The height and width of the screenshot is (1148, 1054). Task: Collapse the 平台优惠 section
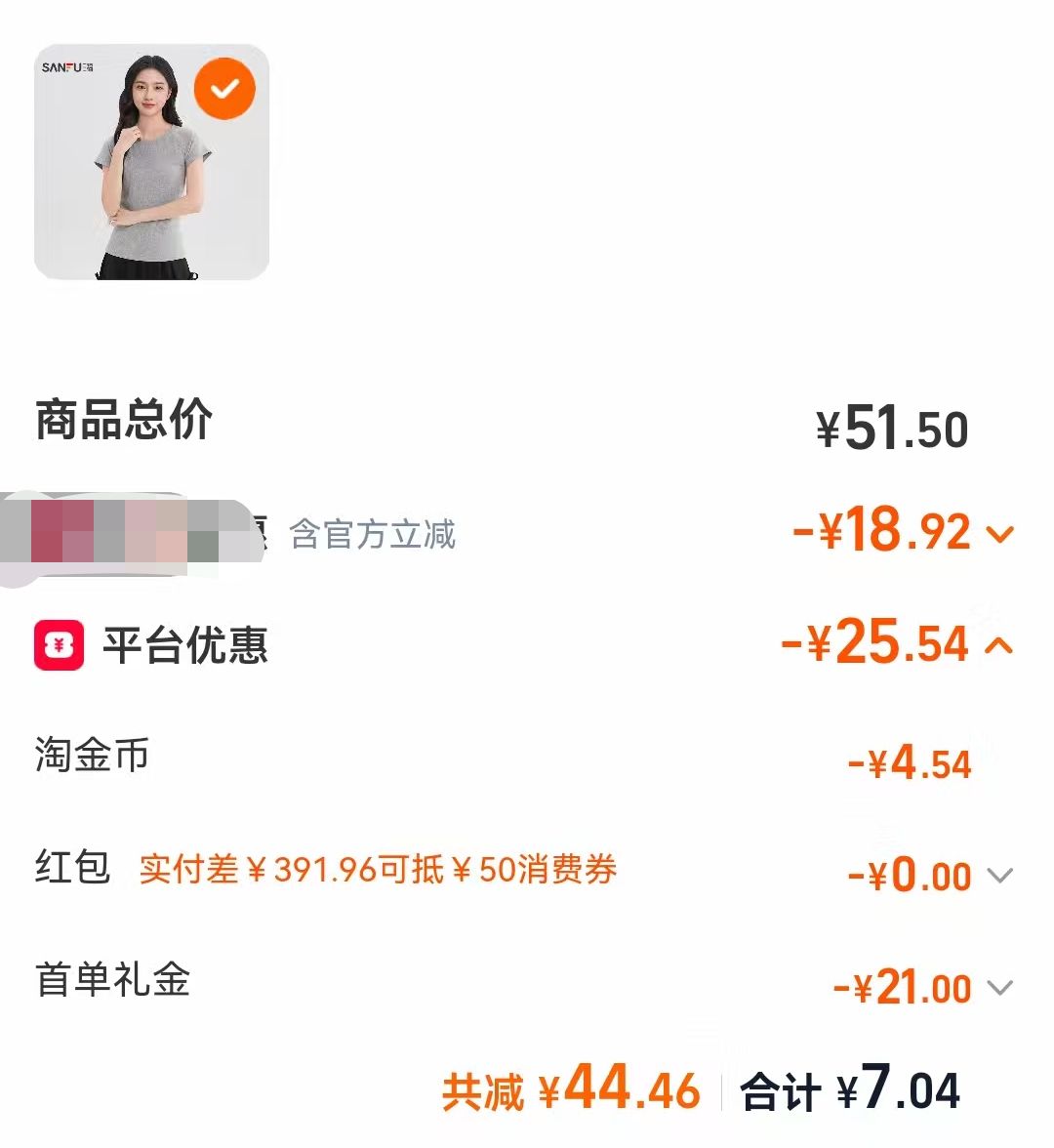click(998, 645)
